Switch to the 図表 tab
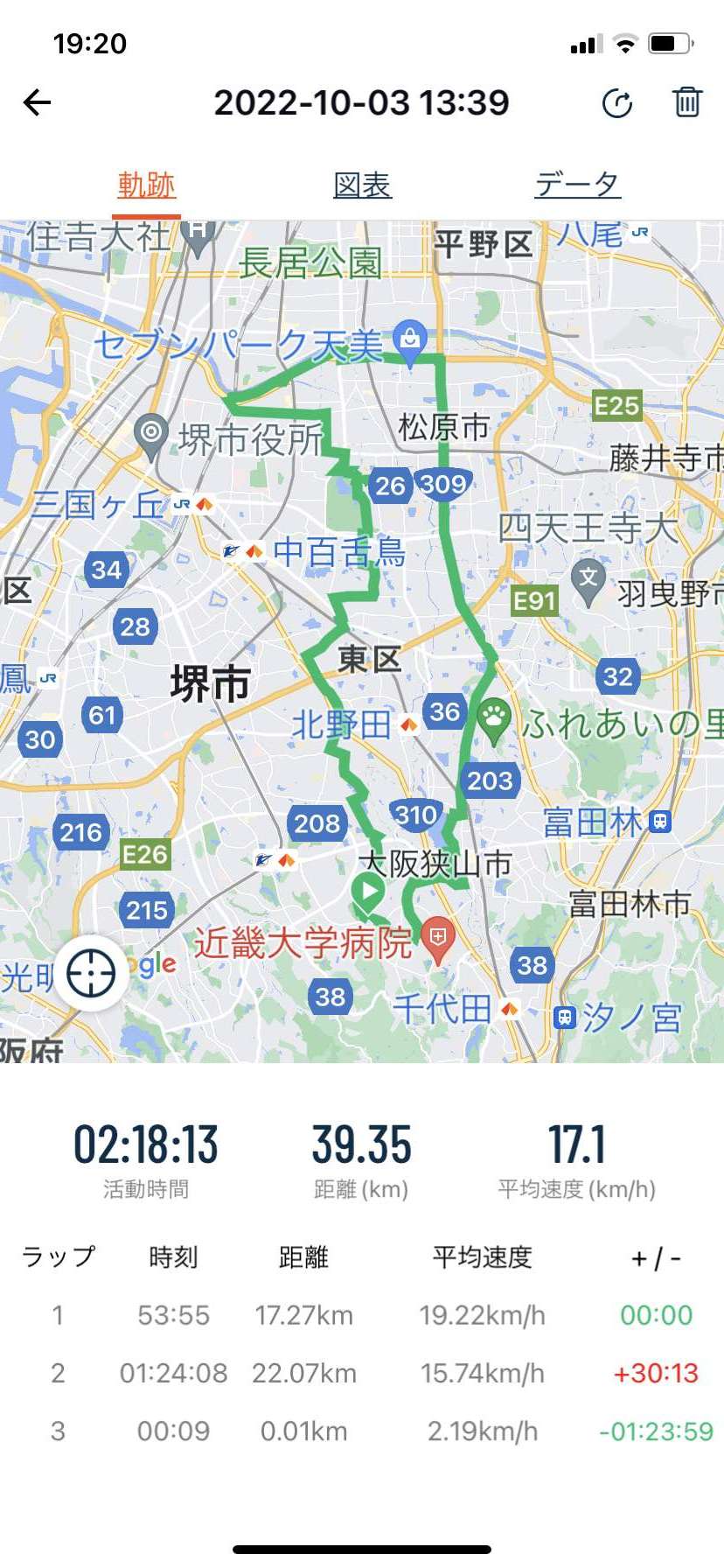Screen dimensions: 724x1568 click(362, 185)
